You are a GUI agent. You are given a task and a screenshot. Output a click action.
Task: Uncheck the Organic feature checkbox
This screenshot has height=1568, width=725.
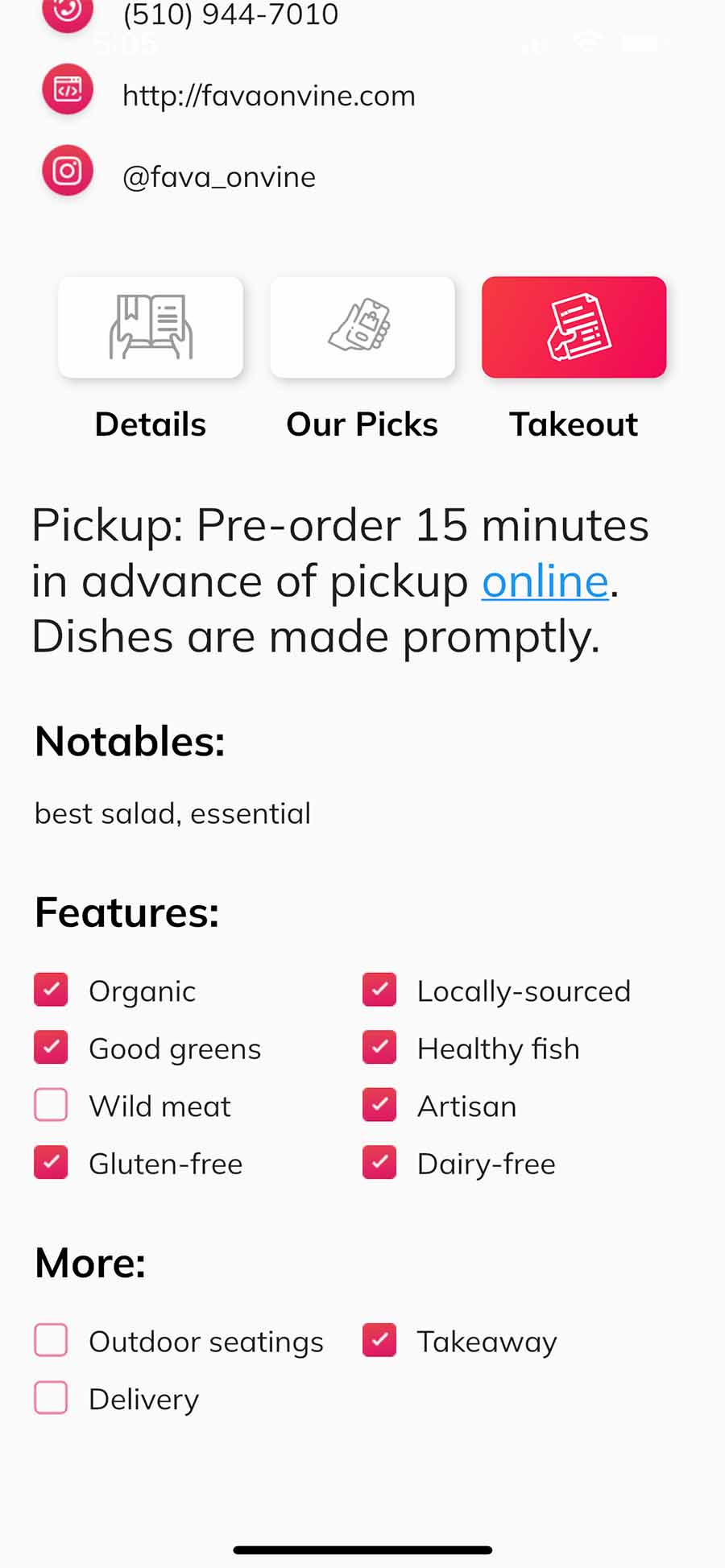(51, 990)
